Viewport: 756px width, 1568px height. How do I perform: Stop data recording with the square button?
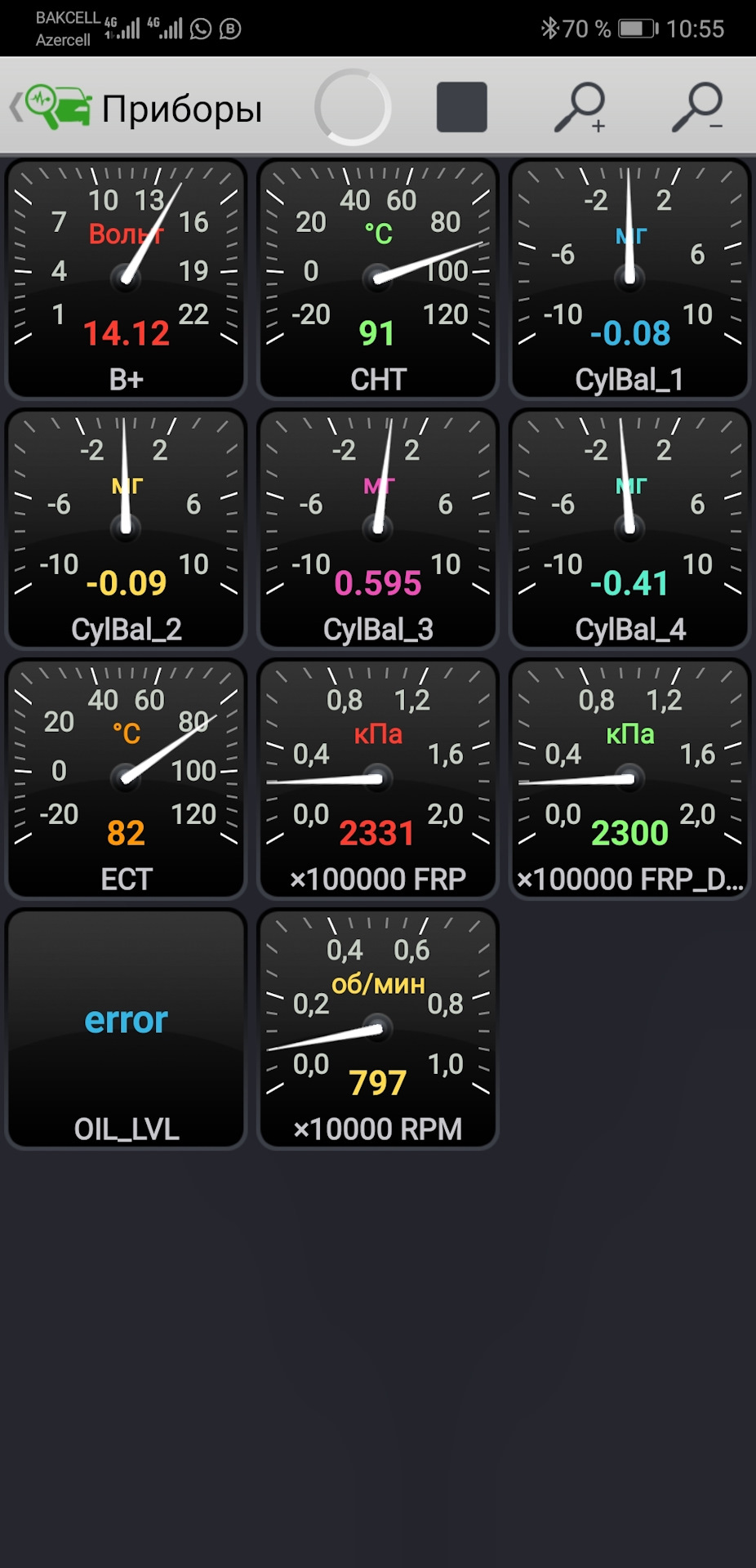click(x=462, y=107)
